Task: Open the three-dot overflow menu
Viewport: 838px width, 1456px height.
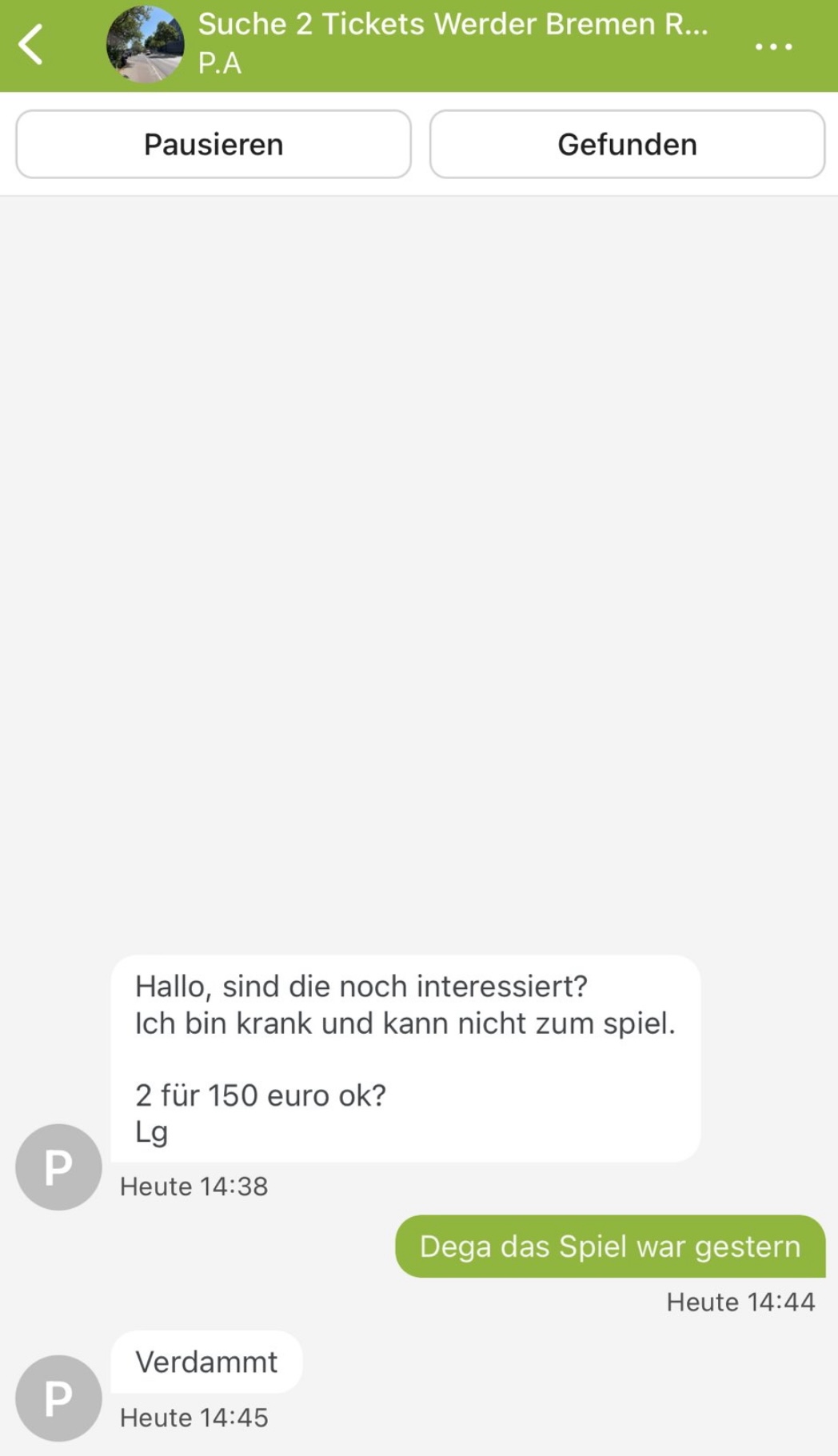Action: [773, 46]
